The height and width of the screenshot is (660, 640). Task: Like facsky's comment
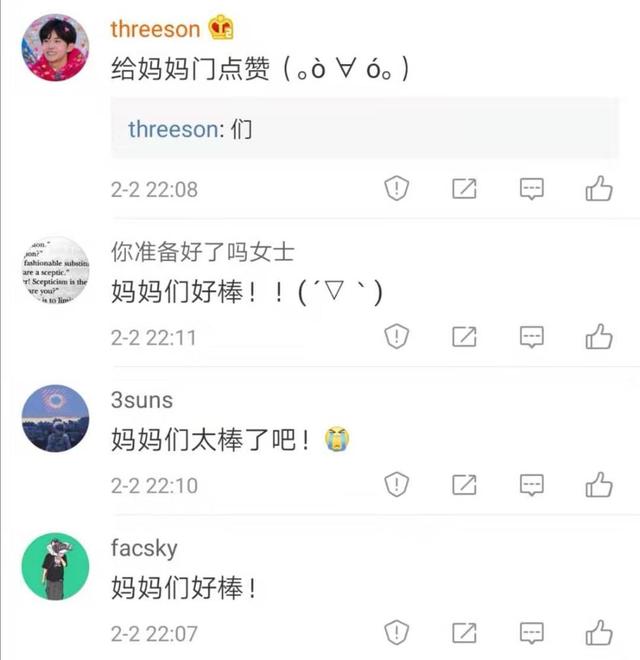599,632
